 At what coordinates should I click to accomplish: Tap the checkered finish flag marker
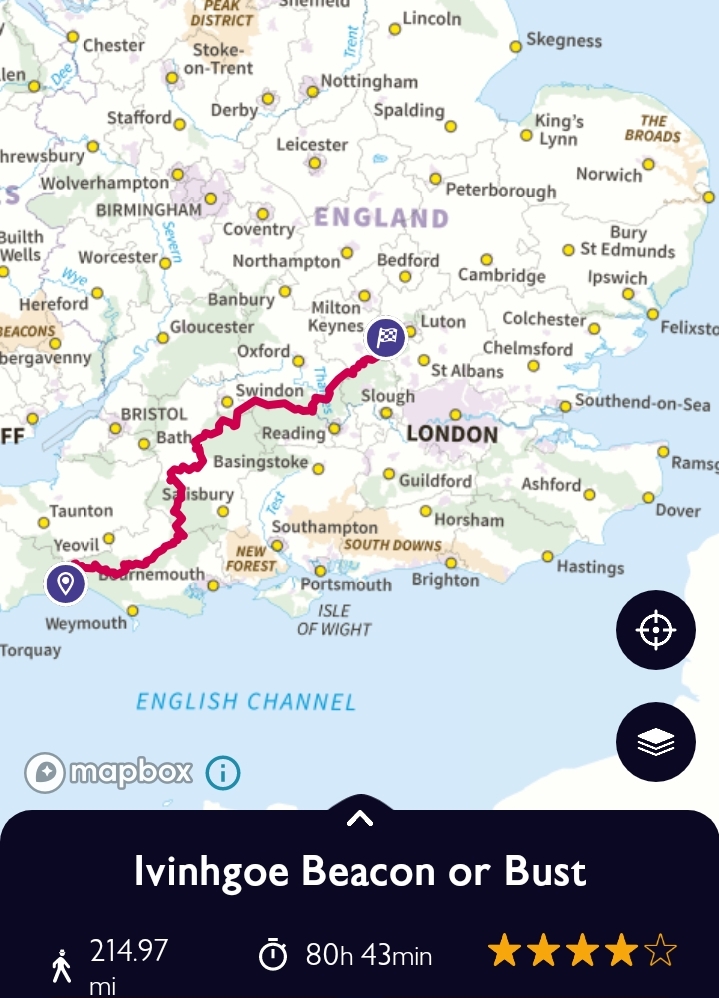[386, 337]
